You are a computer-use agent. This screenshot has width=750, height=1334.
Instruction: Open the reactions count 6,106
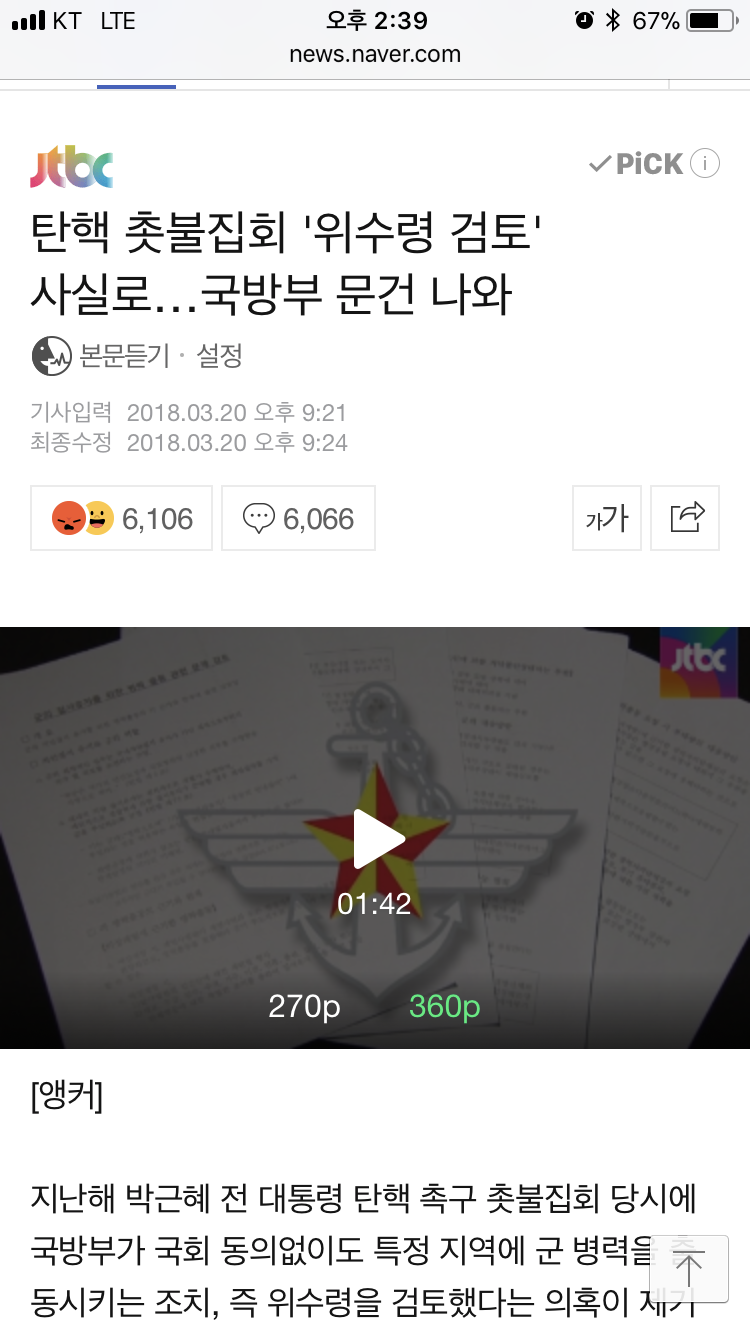click(122, 518)
